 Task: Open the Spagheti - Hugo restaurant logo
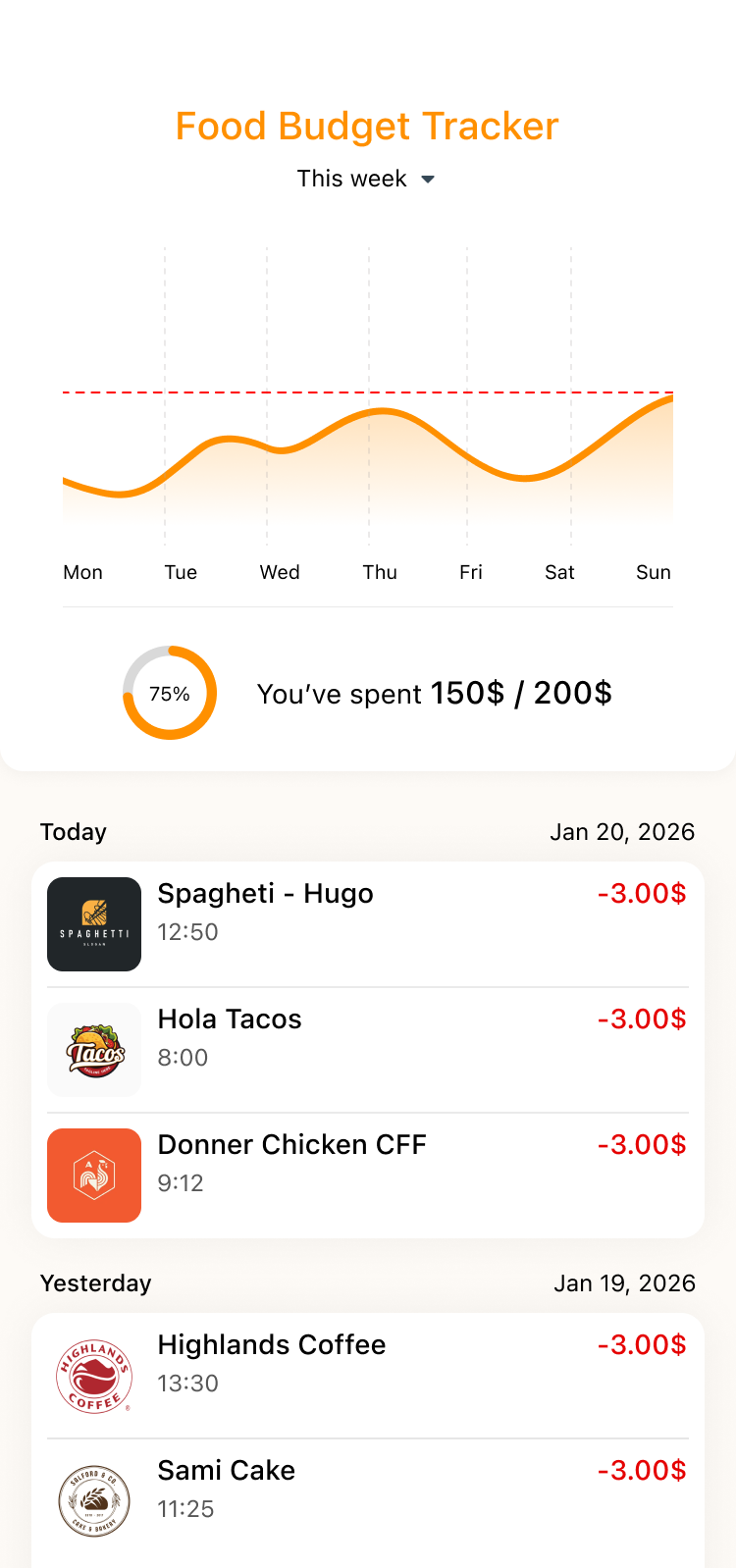tap(94, 922)
